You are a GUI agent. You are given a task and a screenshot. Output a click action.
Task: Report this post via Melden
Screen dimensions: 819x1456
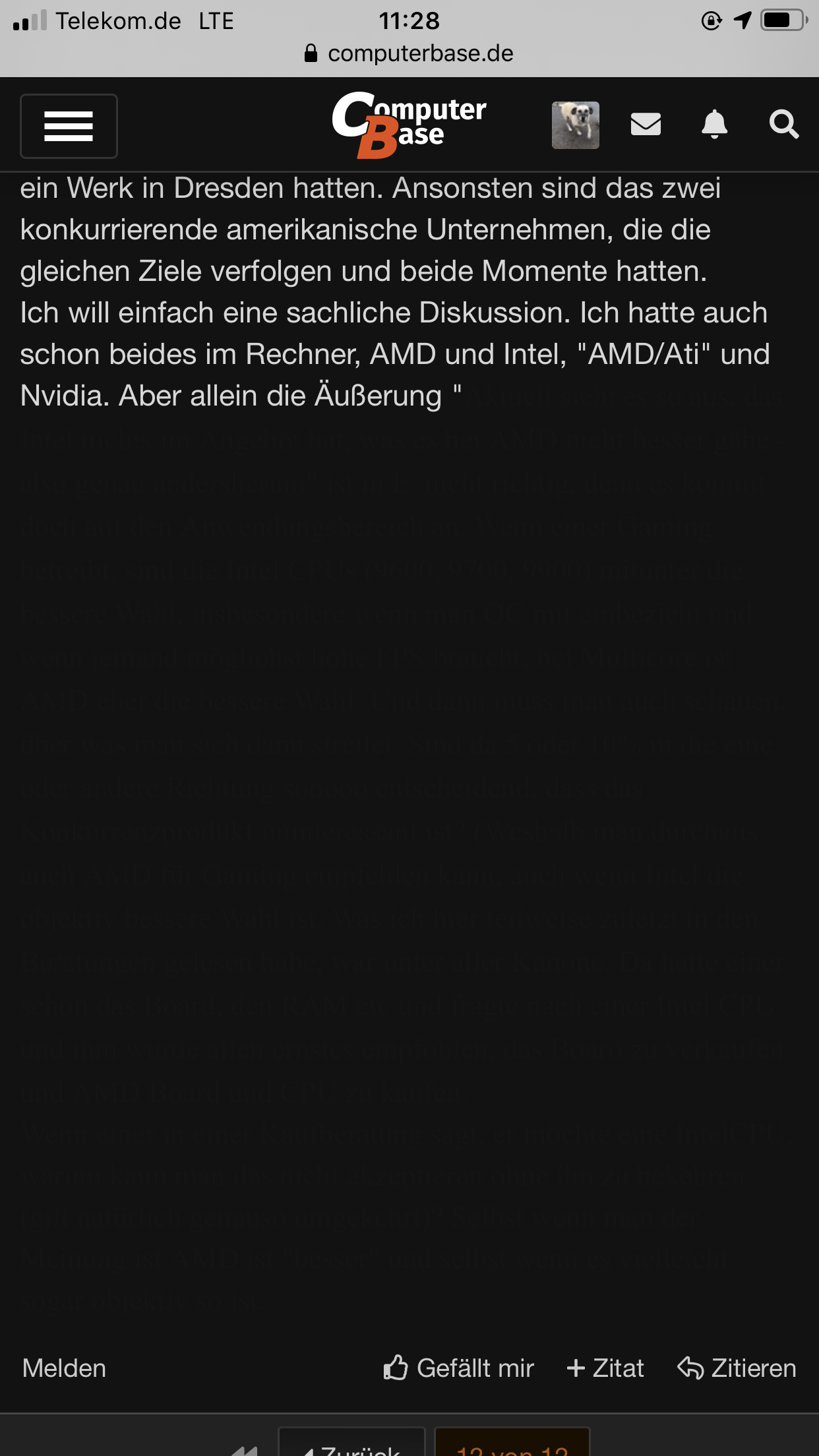click(x=64, y=1368)
